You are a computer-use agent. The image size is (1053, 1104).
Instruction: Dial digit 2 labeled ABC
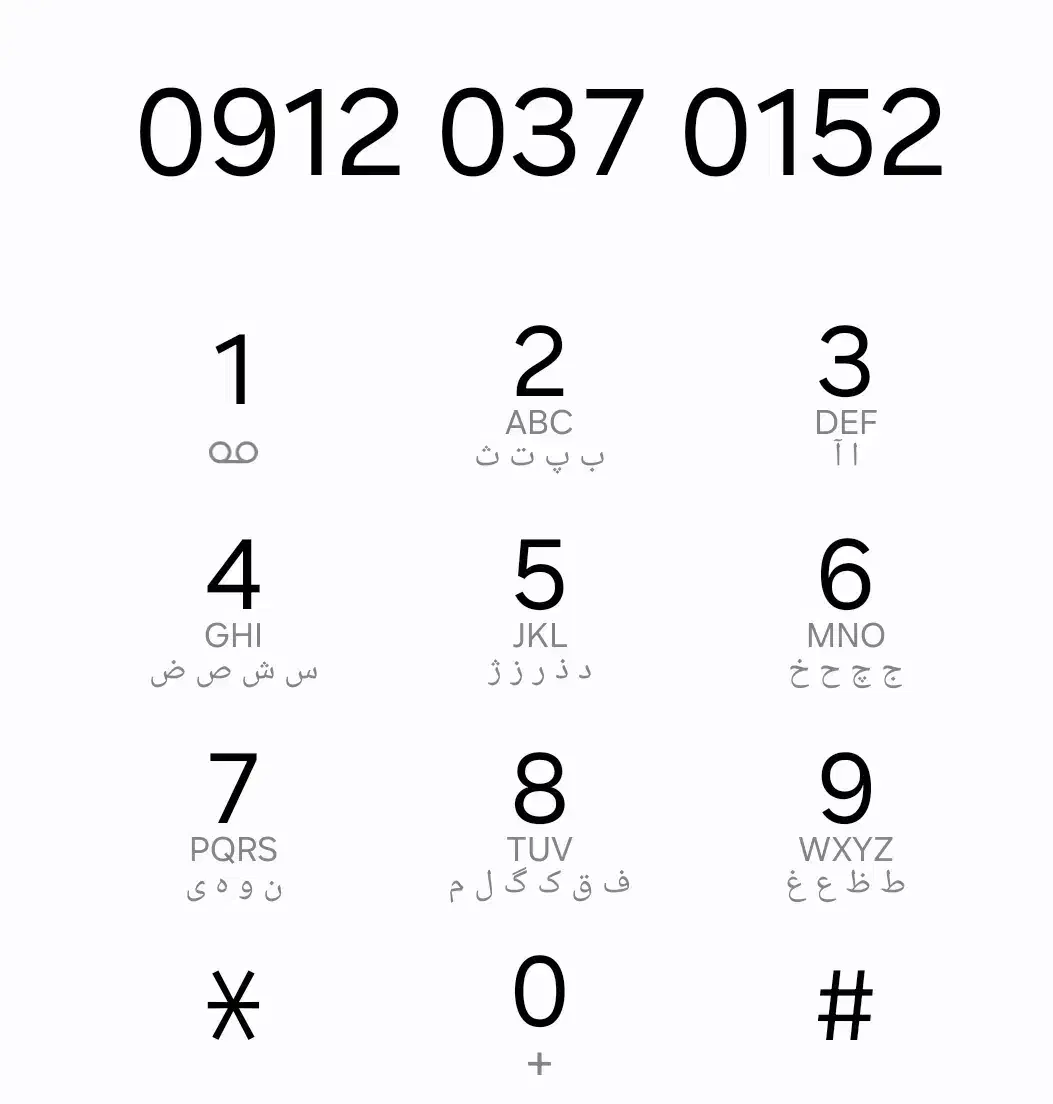coord(539,395)
